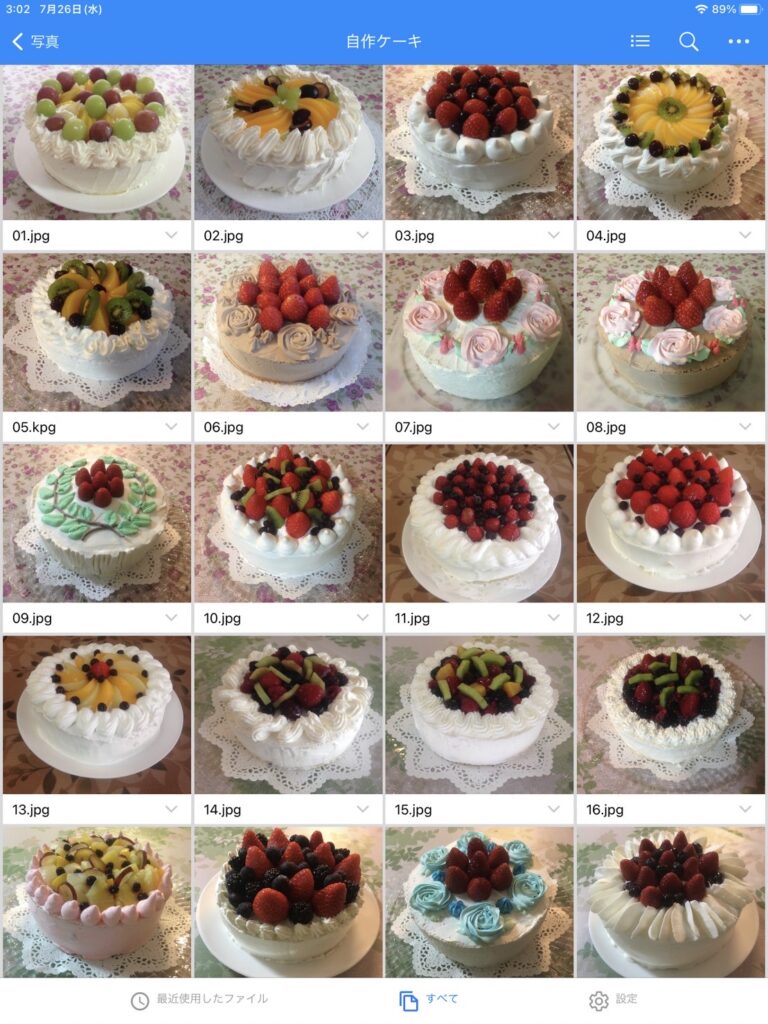Select the 09.jpg leaf cake photo
Image resolution: width=768 pixels, height=1024 pixels.
click(x=97, y=523)
